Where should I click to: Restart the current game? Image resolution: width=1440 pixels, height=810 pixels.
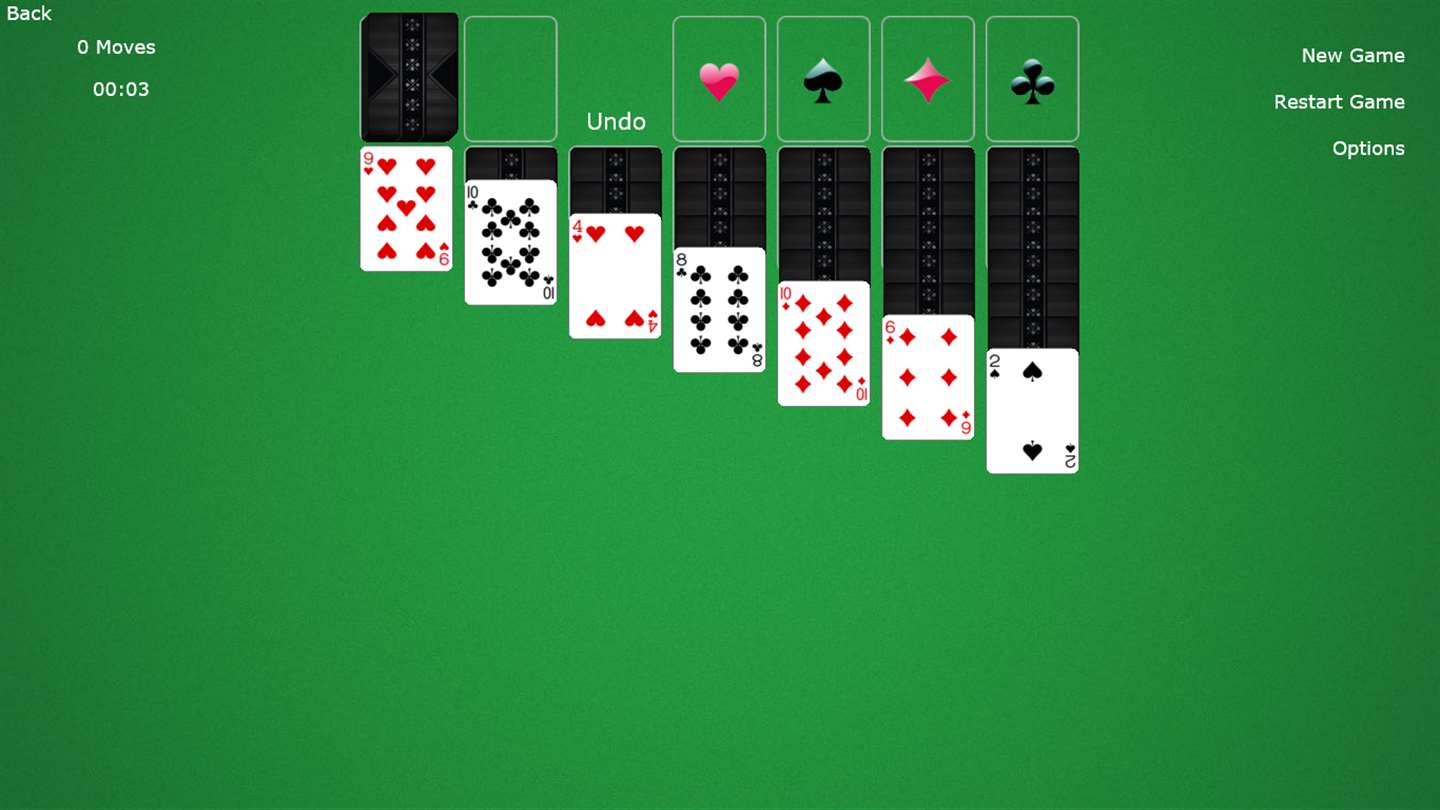pyautogui.click(x=1338, y=102)
